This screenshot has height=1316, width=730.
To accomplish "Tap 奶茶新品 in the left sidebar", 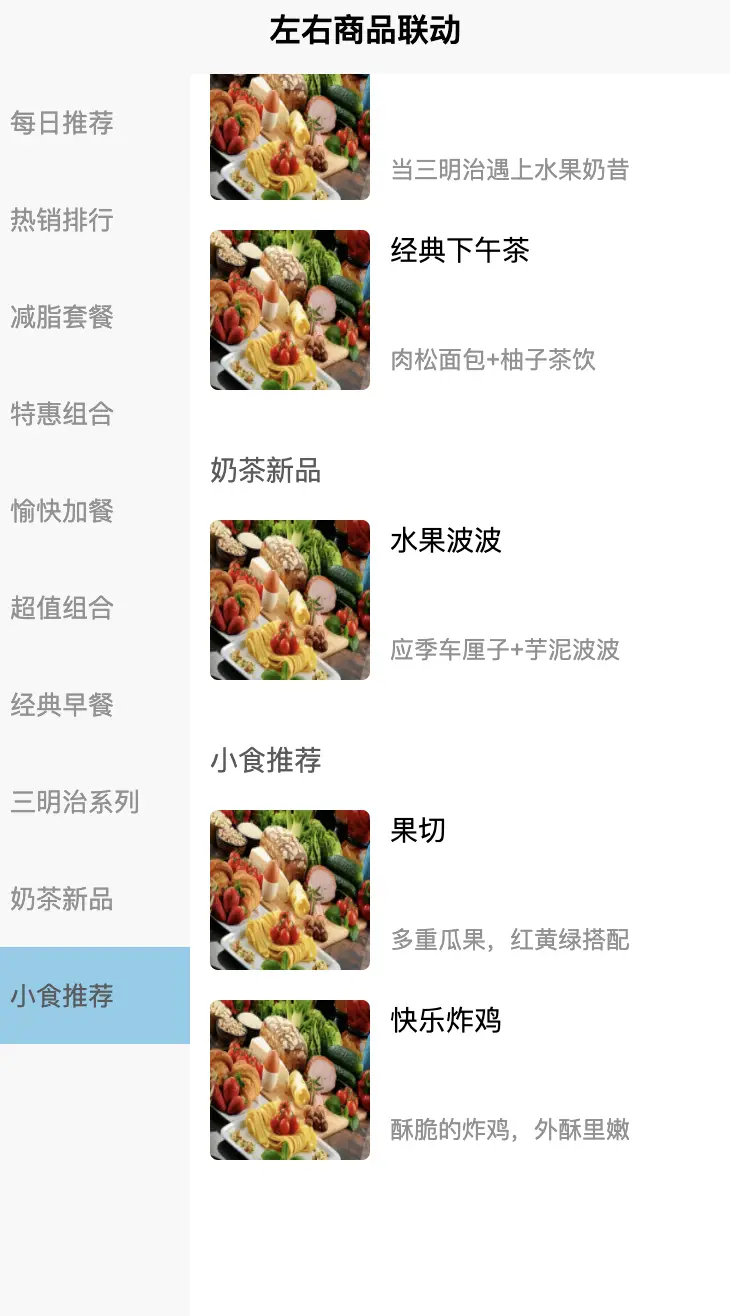I will (95, 899).
